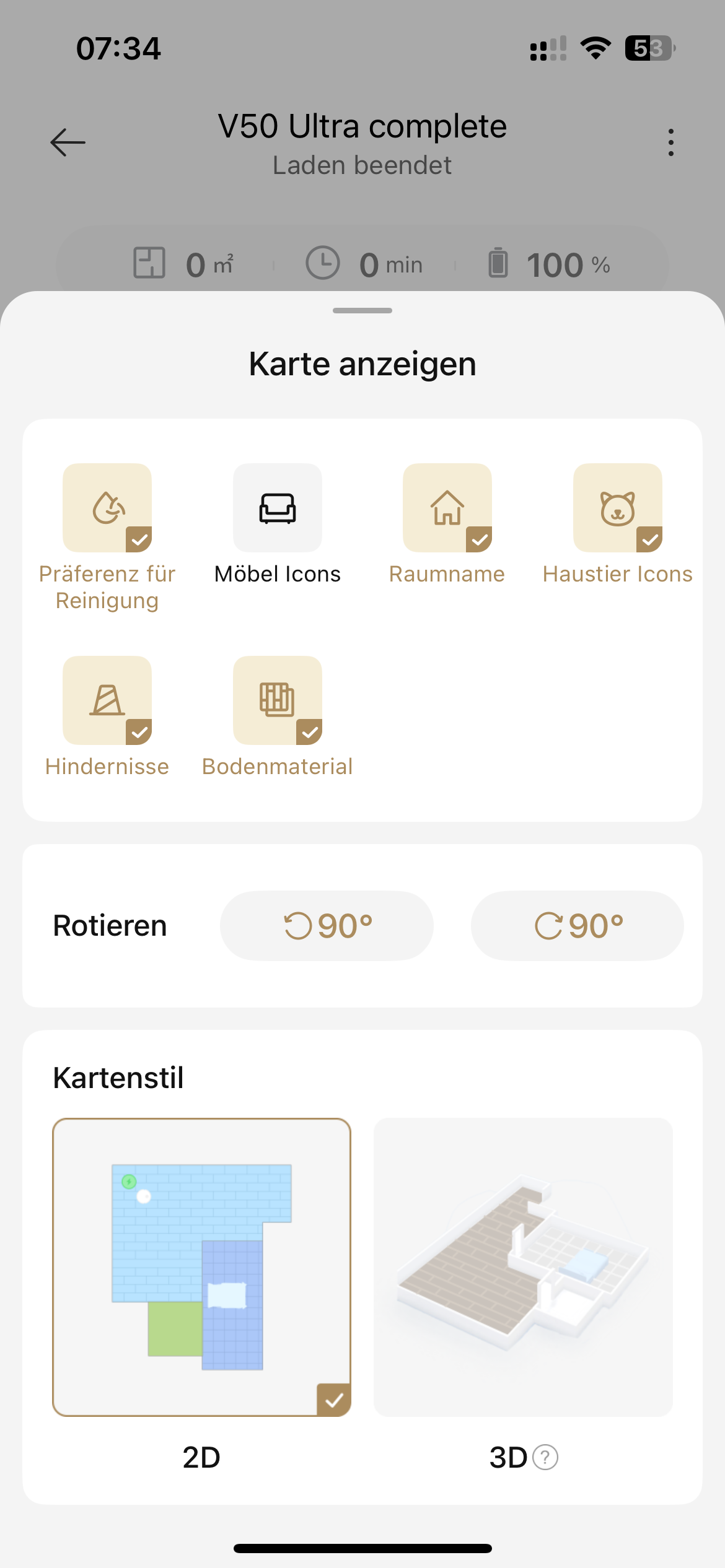Toggle Hindernisse display option

[107, 700]
